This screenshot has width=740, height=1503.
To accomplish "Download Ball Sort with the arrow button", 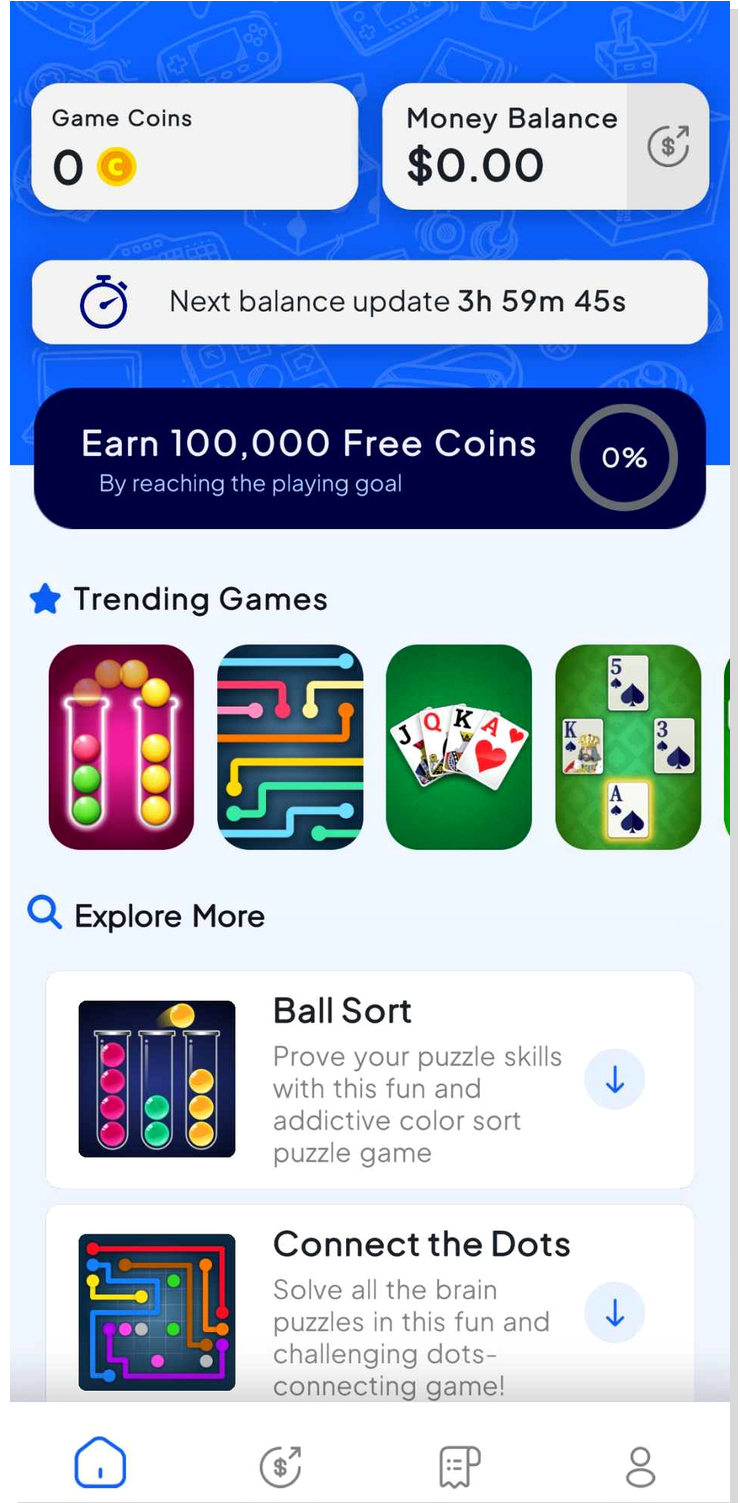I will [615, 1079].
